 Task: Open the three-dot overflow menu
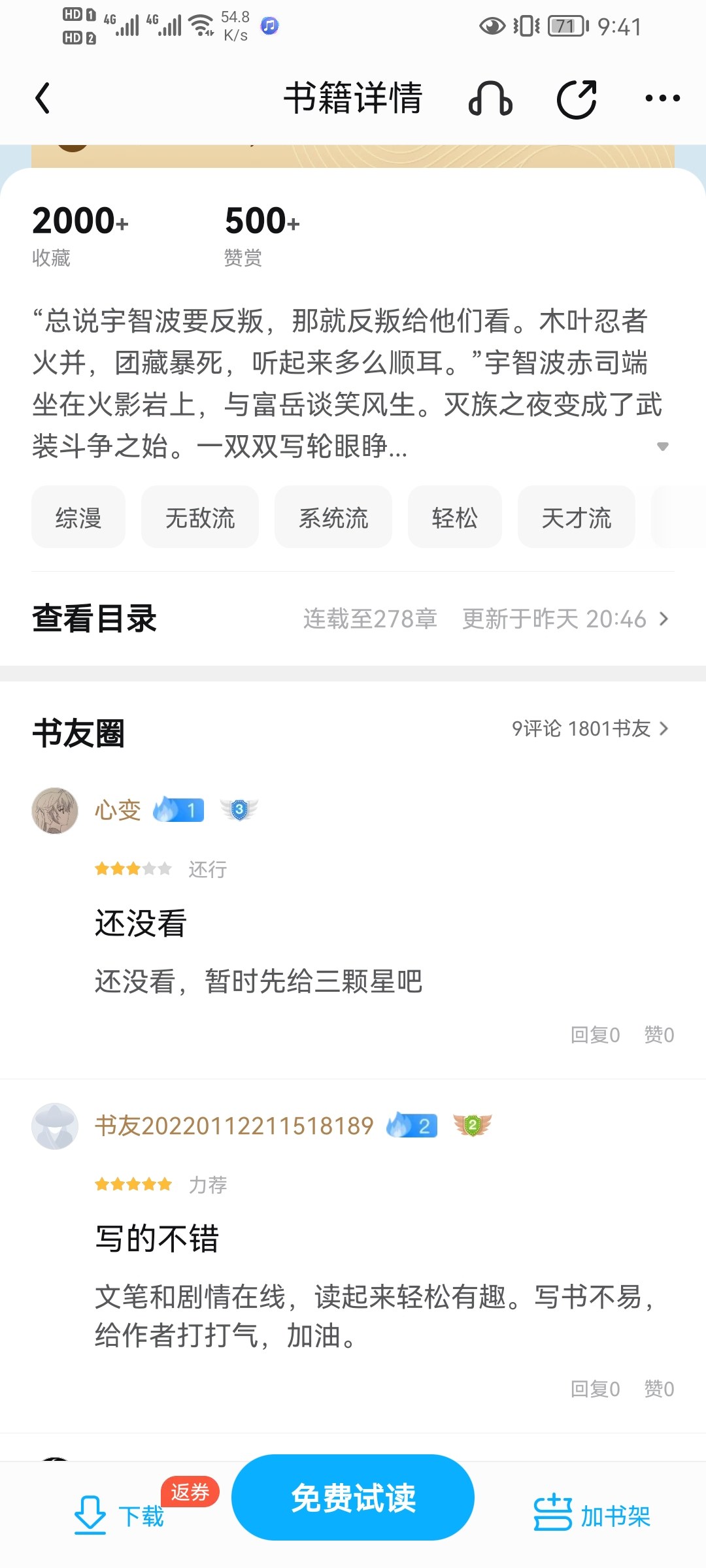point(662,99)
